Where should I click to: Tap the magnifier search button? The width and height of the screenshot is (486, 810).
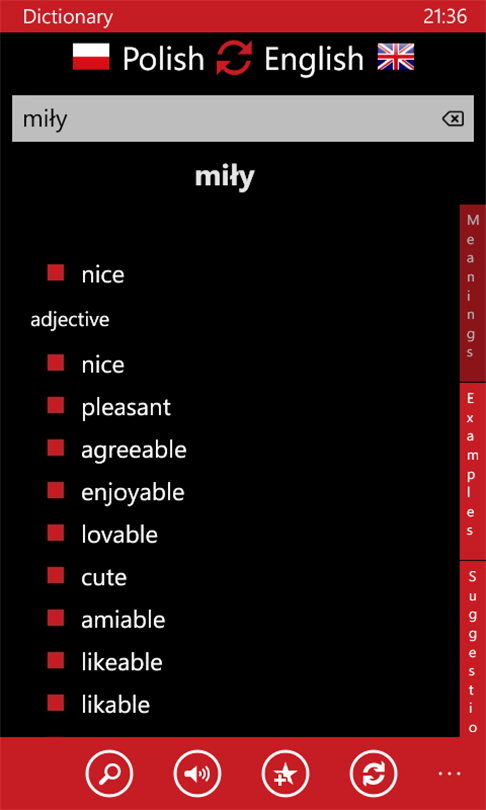click(109, 774)
